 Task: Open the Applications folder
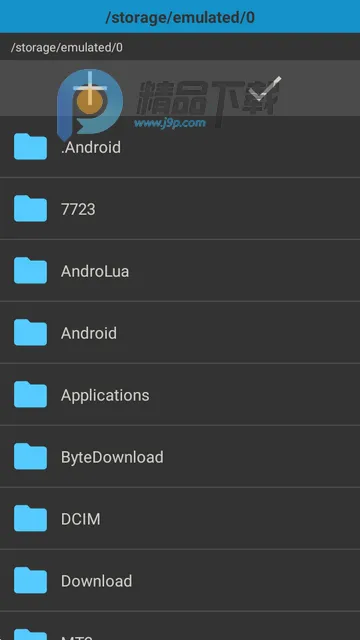(180, 395)
